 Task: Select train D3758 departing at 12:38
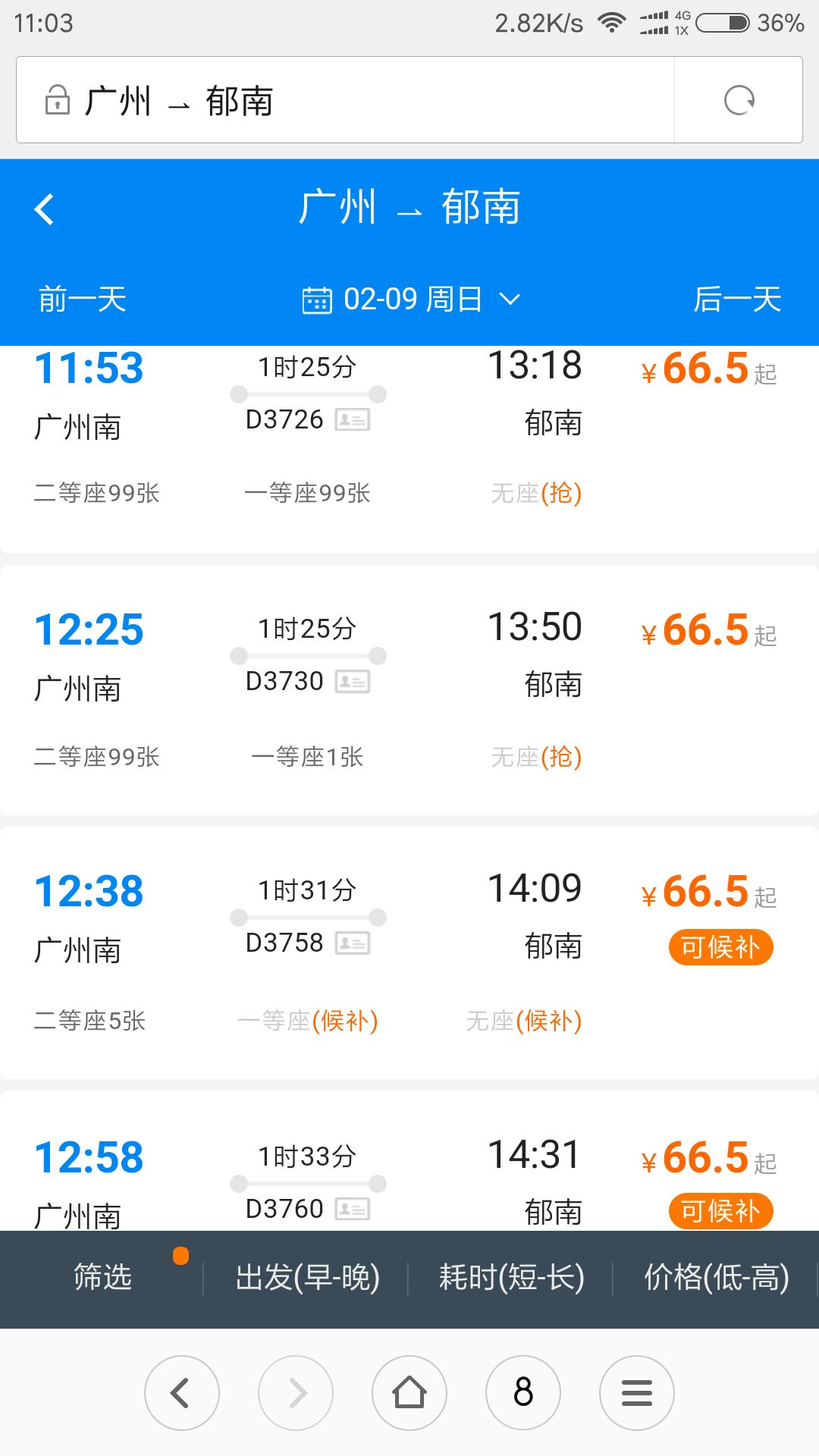tap(409, 953)
